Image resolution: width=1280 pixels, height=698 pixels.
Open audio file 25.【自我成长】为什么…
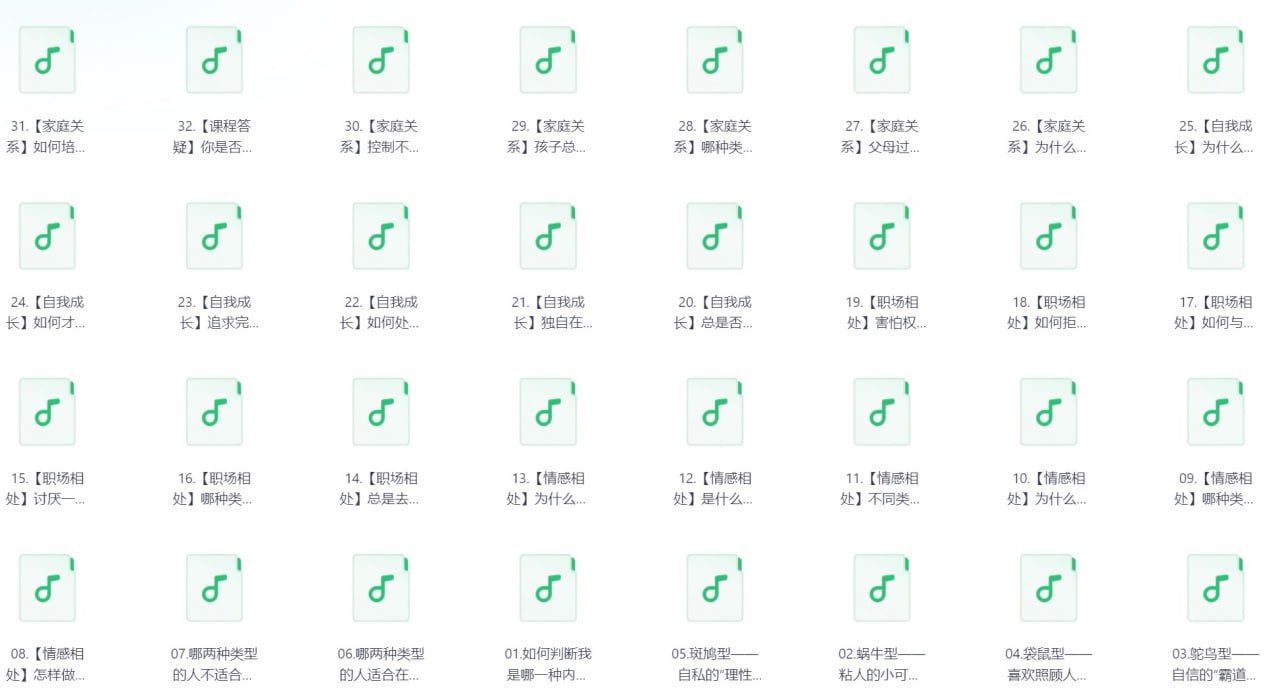pyautogui.click(x=1215, y=61)
